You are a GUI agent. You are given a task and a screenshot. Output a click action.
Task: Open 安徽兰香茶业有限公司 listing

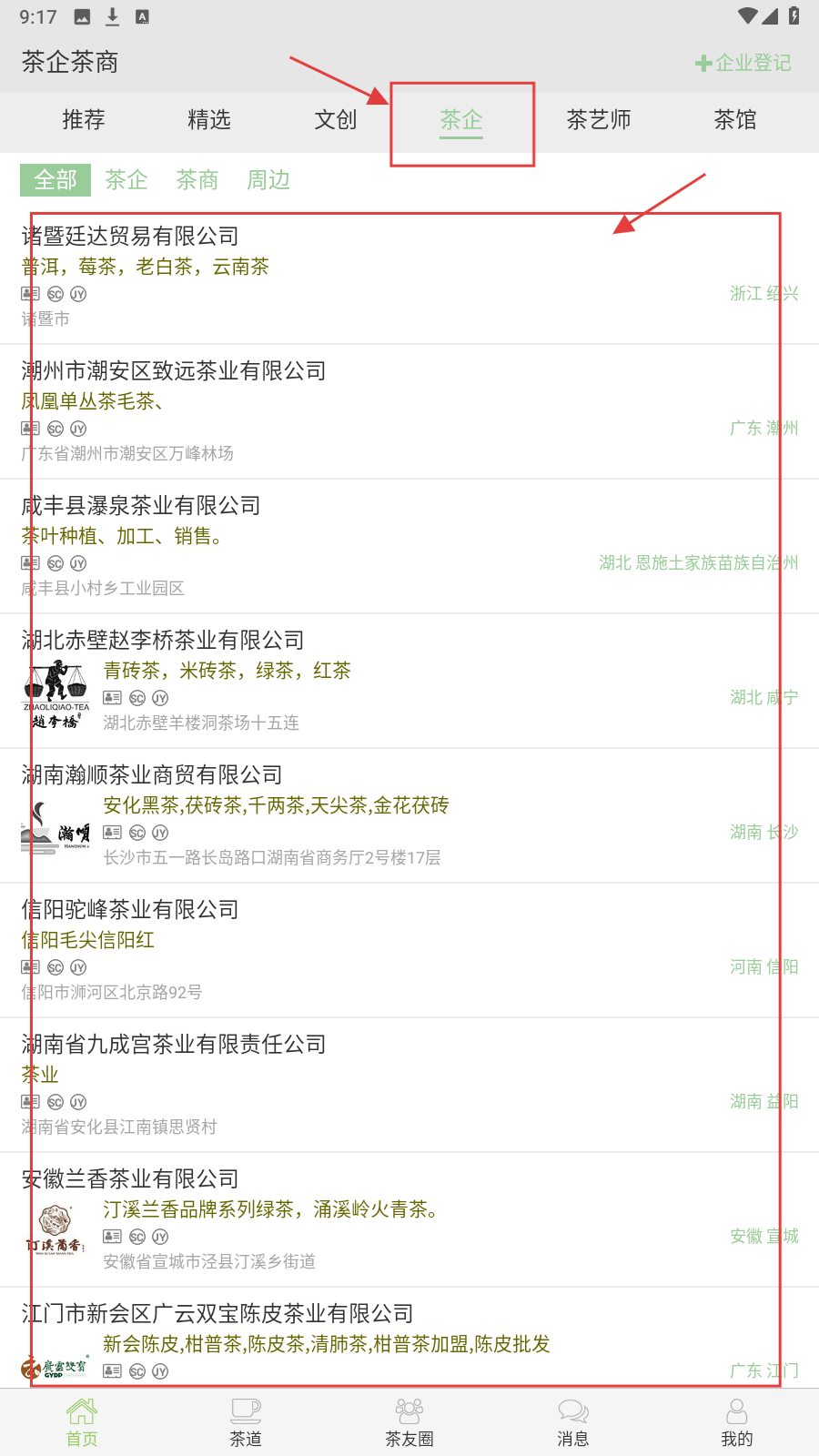point(130,1179)
